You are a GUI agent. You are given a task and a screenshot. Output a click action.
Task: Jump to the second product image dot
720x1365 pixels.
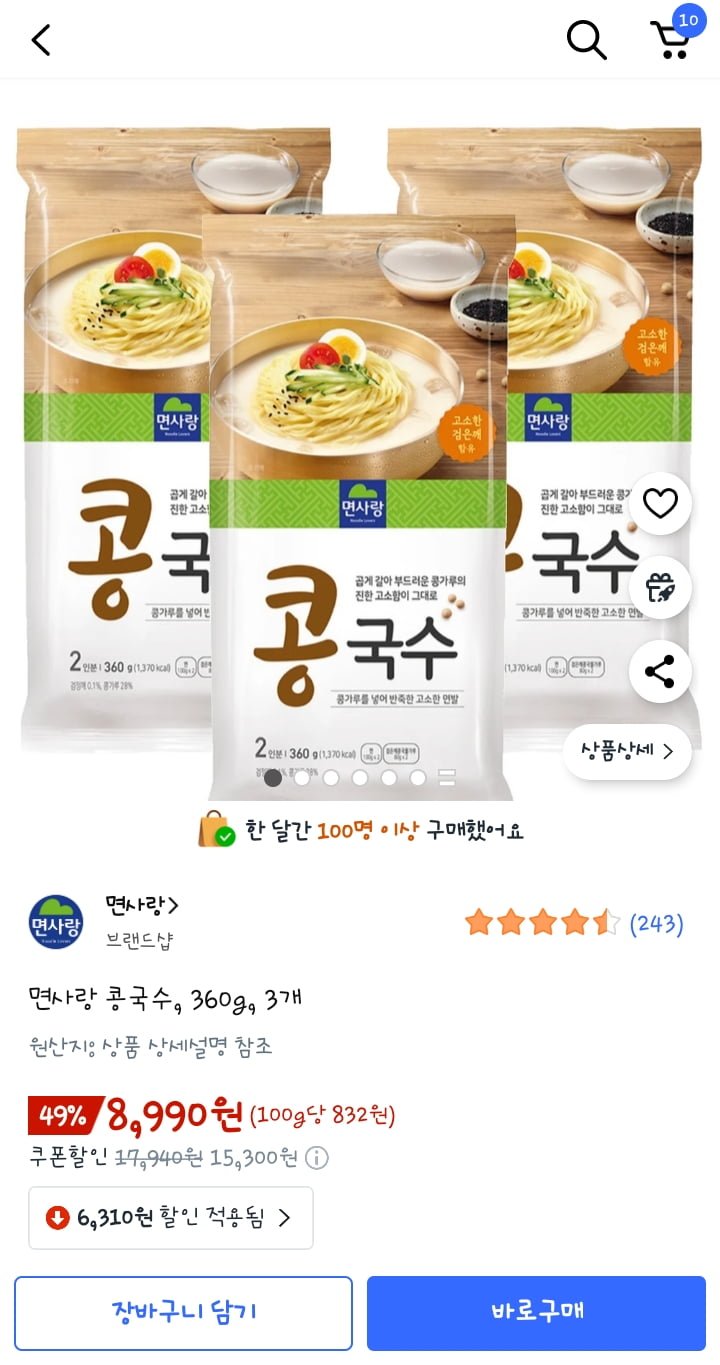click(x=302, y=777)
